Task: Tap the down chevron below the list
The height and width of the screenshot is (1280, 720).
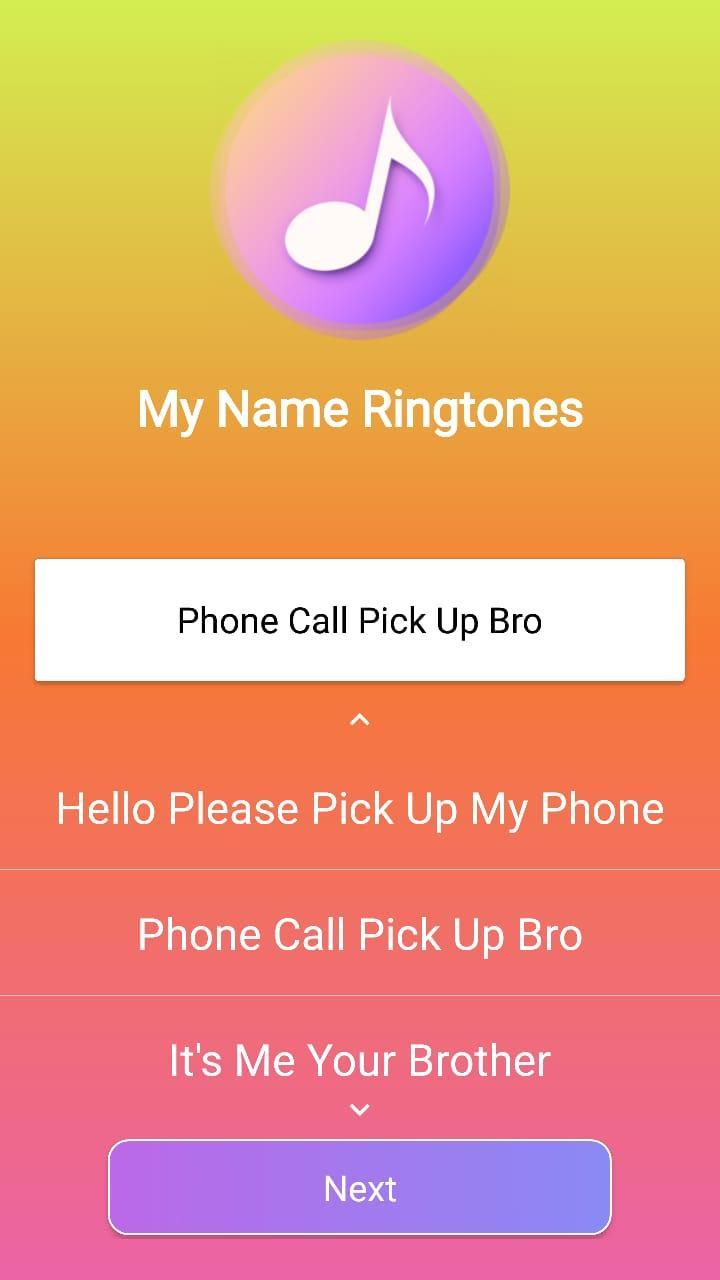Action: (x=360, y=1109)
